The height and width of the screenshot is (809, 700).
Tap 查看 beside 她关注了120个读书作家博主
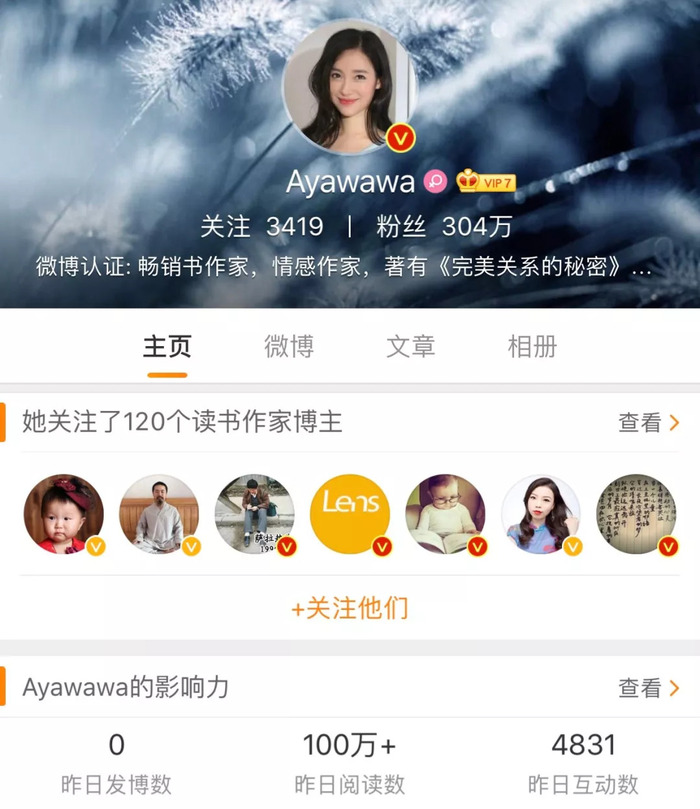pyautogui.click(x=648, y=423)
